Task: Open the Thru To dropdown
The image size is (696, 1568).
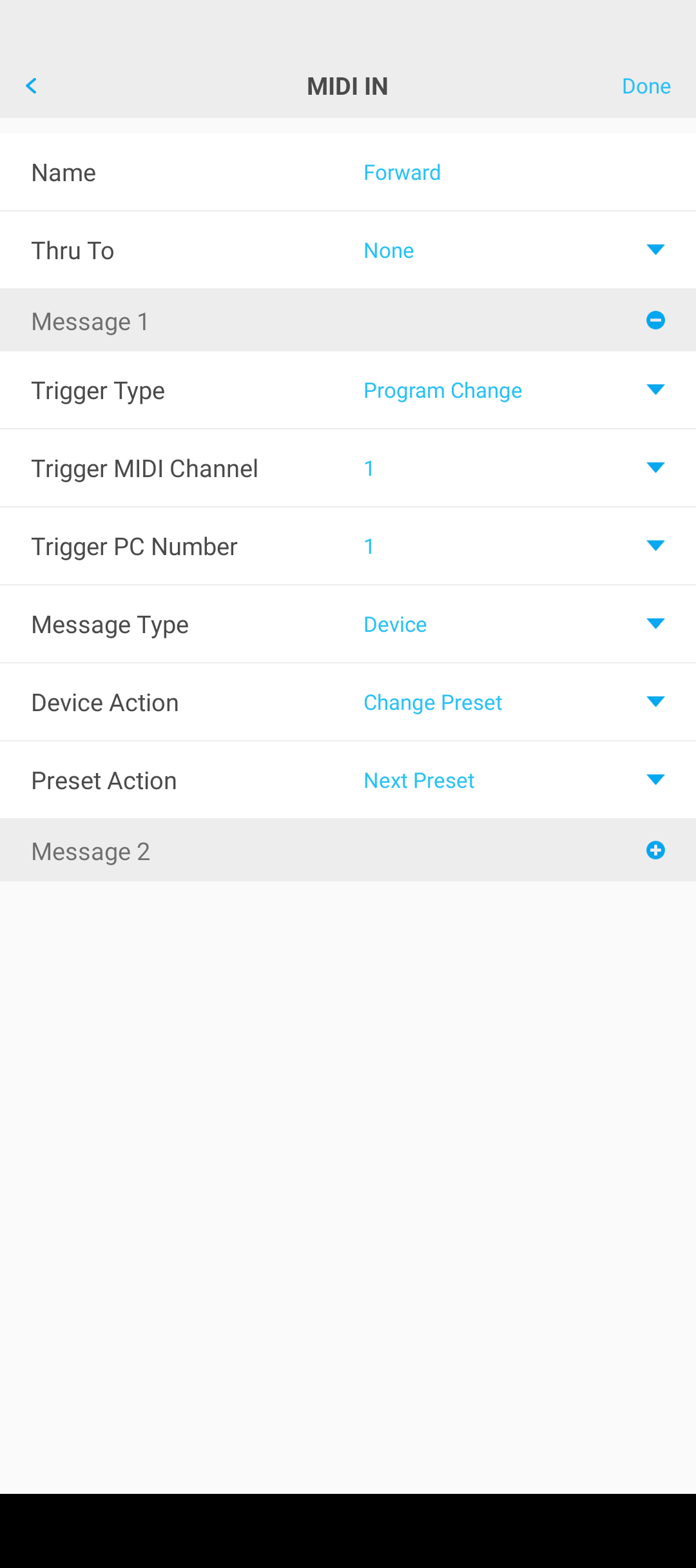Action: (x=348, y=250)
